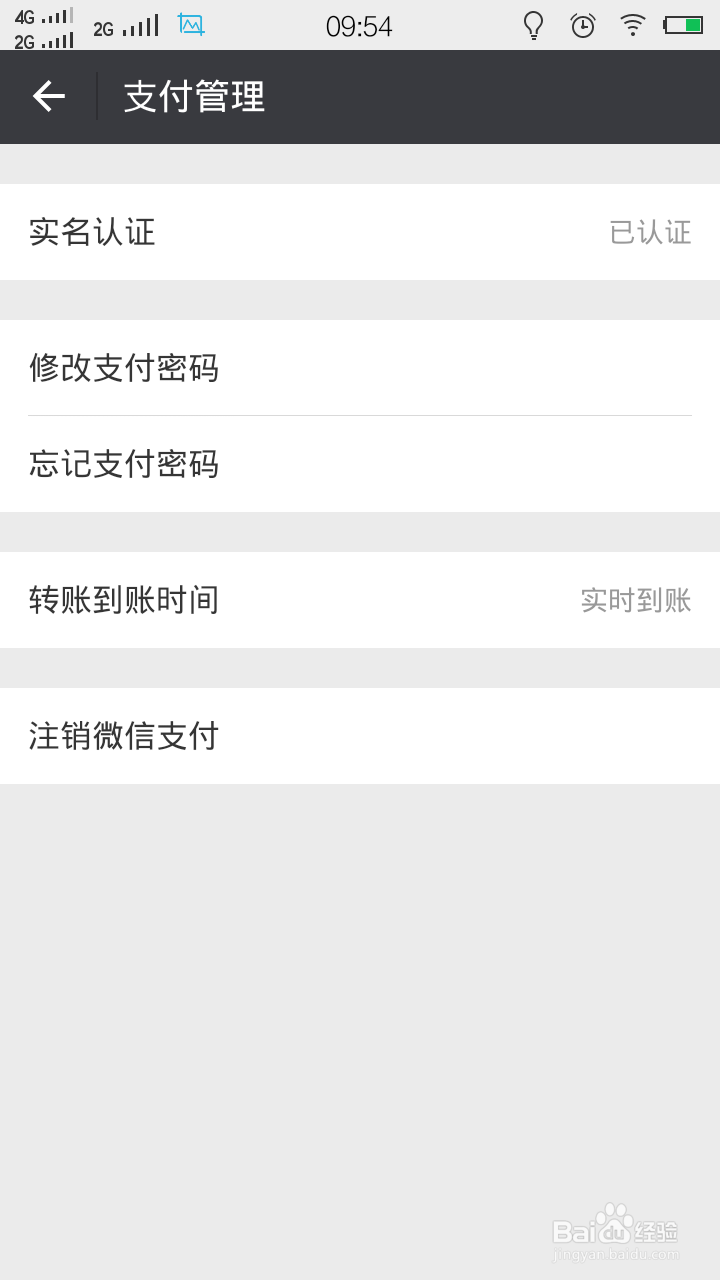Open 忘记支付密码 recovery option
The image size is (720, 1280).
click(360, 464)
